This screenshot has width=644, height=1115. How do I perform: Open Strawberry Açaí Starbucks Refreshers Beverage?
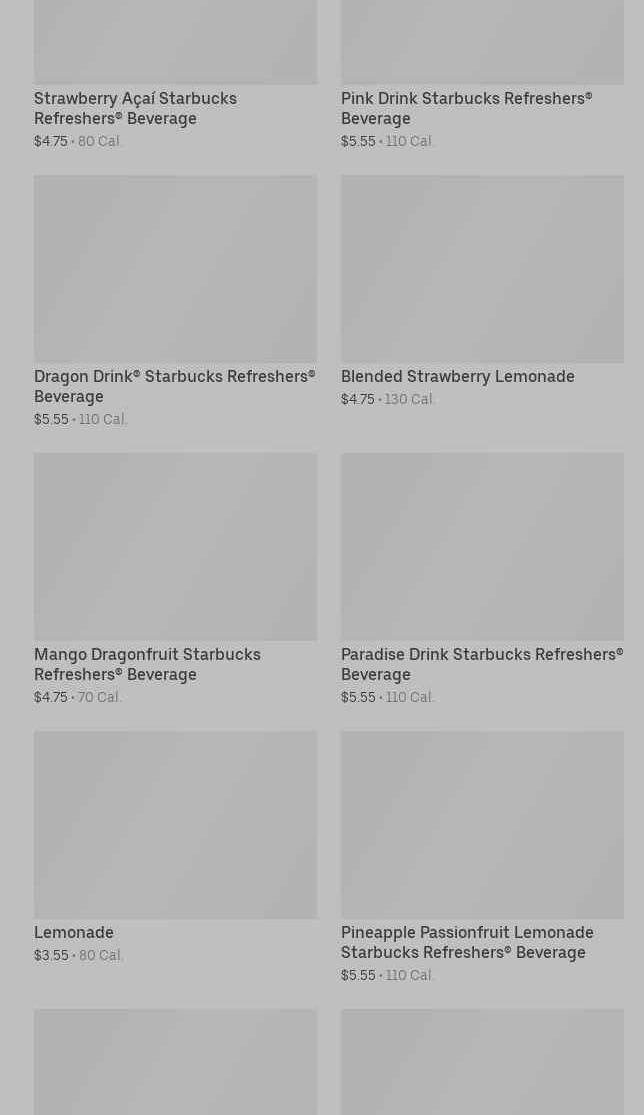(135, 108)
